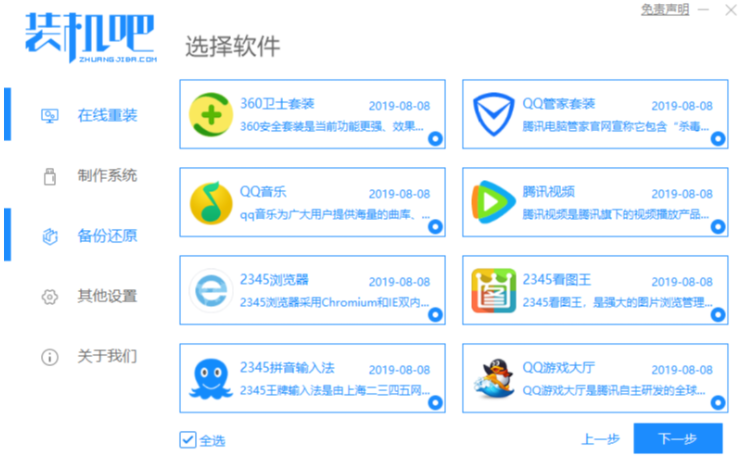Viewport: 740px width, 456px height.
Task: Open the 免责声明 link
Action: click(664, 9)
